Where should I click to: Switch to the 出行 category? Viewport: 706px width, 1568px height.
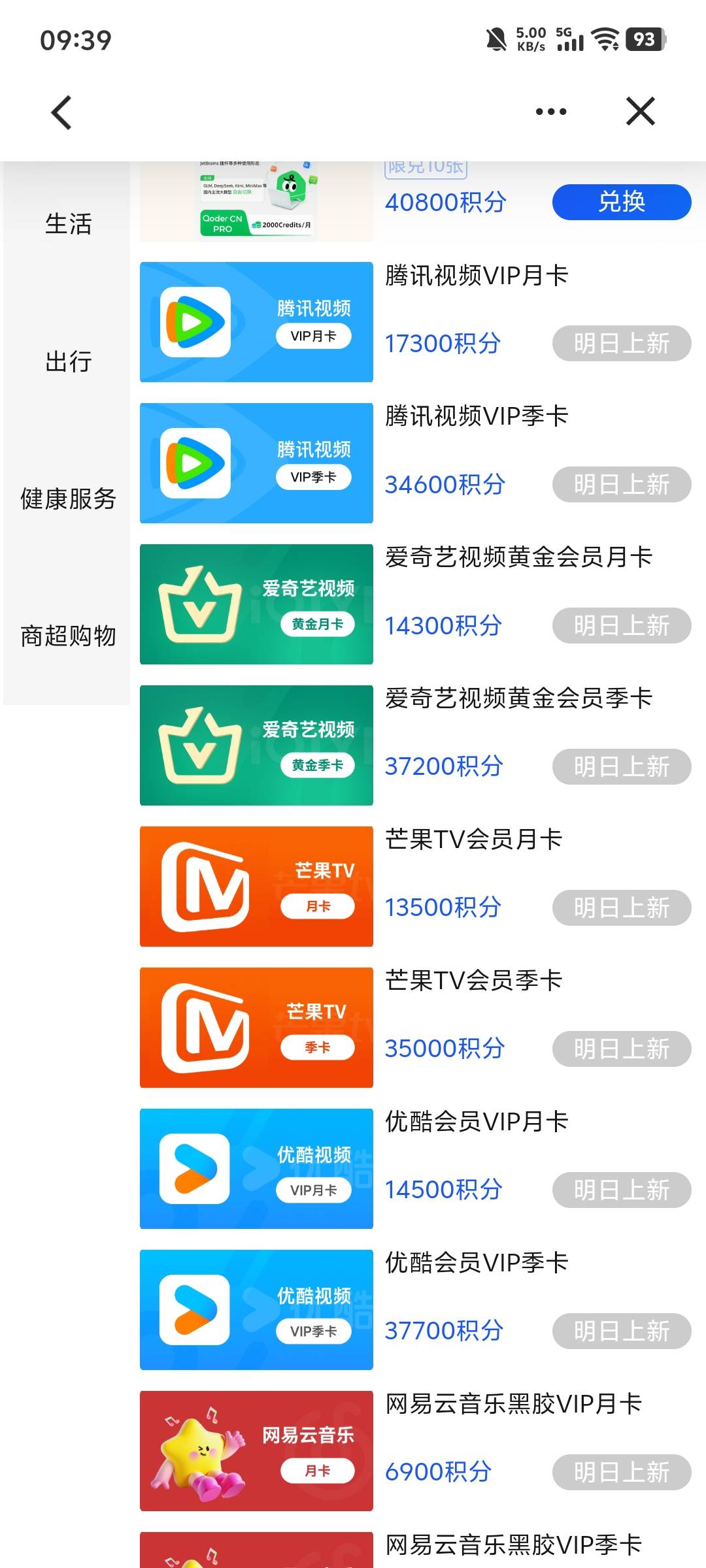tap(68, 361)
